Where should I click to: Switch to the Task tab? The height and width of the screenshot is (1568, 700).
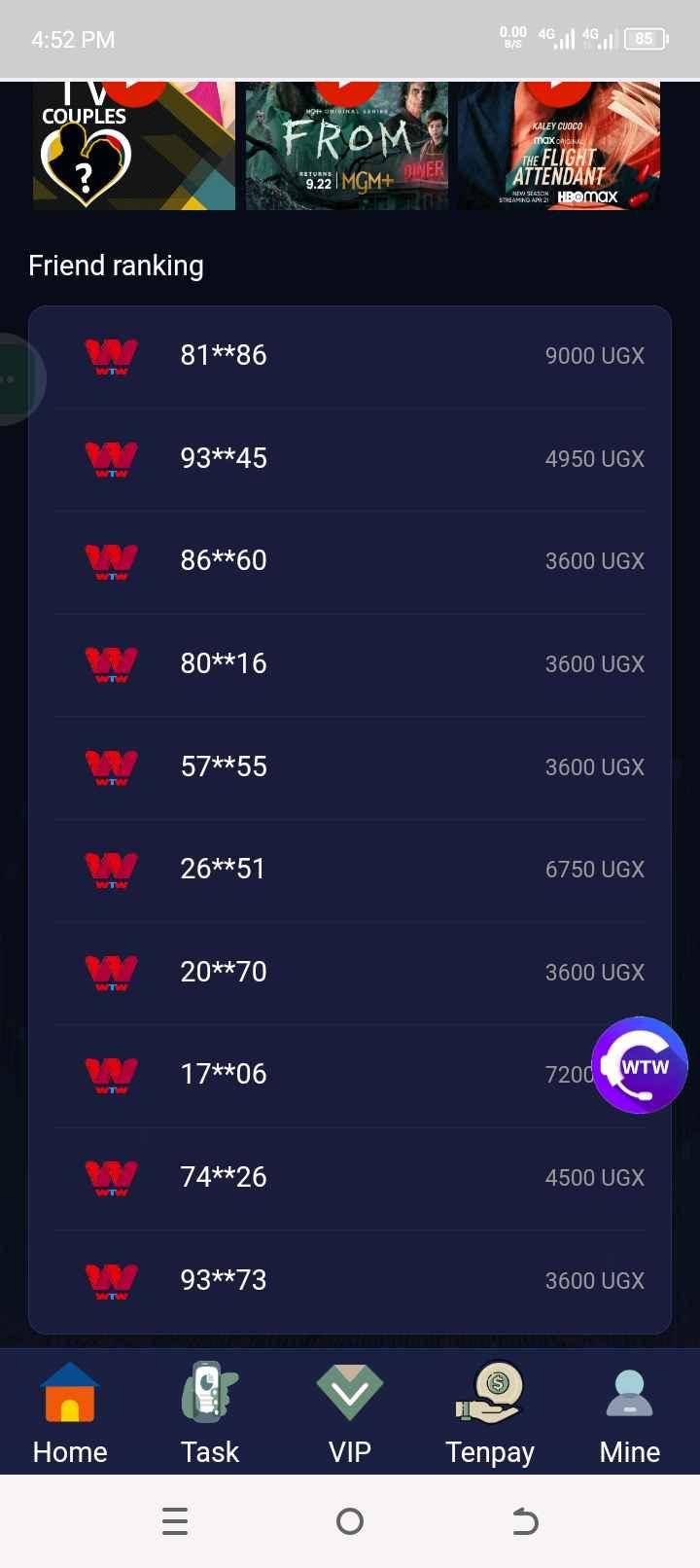[210, 1413]
